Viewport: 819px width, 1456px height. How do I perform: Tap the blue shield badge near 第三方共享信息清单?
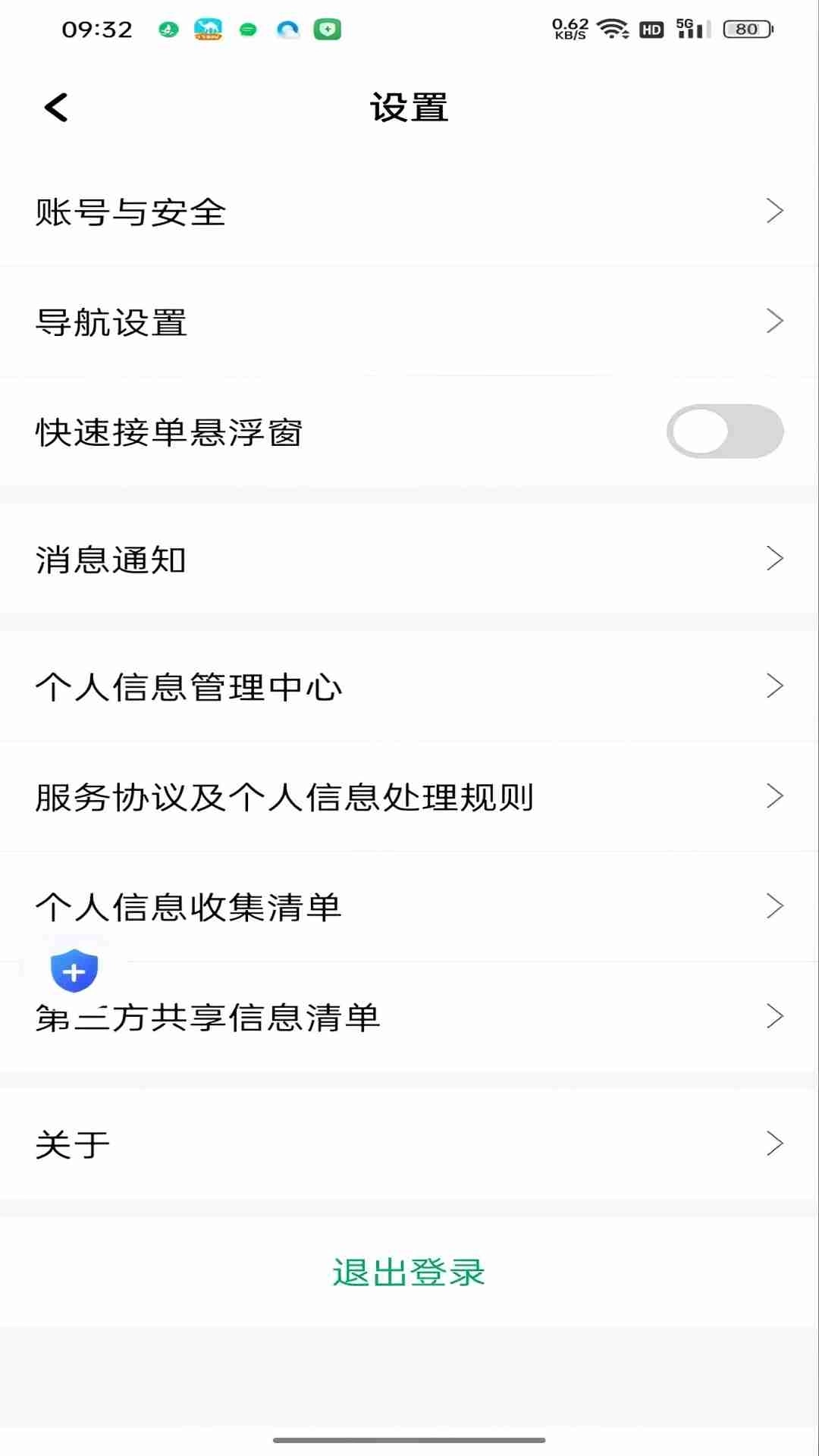72,969
